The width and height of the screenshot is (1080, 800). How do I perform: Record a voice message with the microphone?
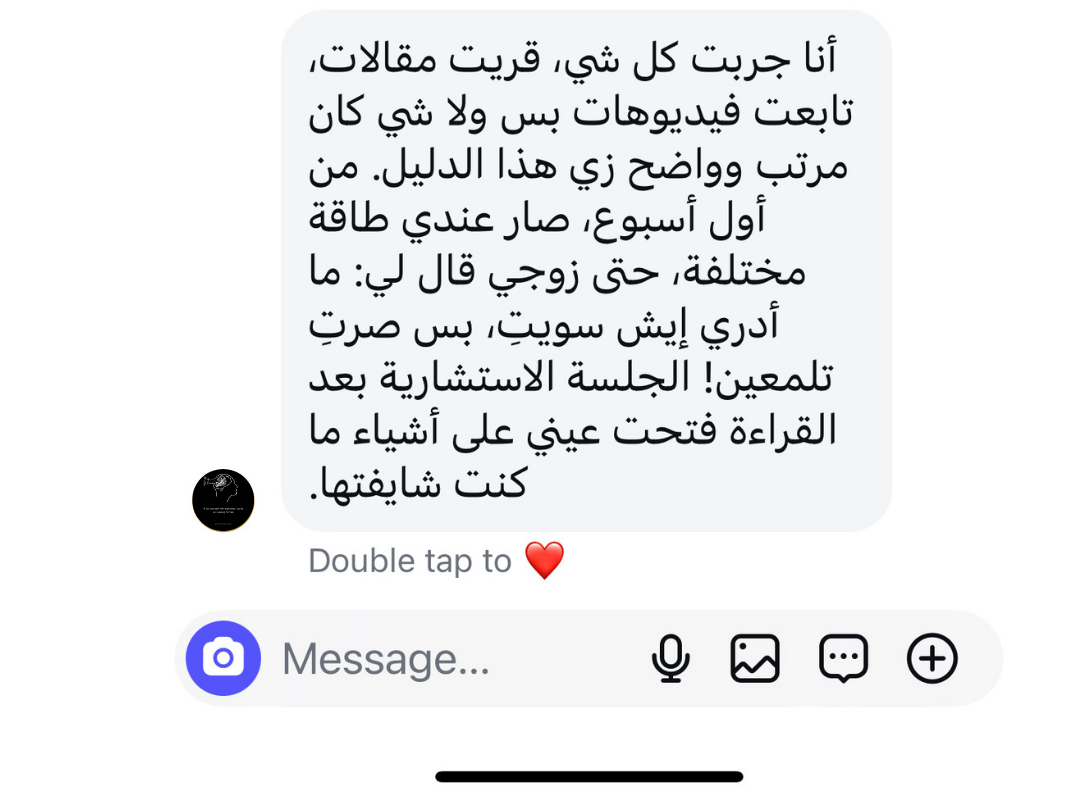[x=670, y=659]
